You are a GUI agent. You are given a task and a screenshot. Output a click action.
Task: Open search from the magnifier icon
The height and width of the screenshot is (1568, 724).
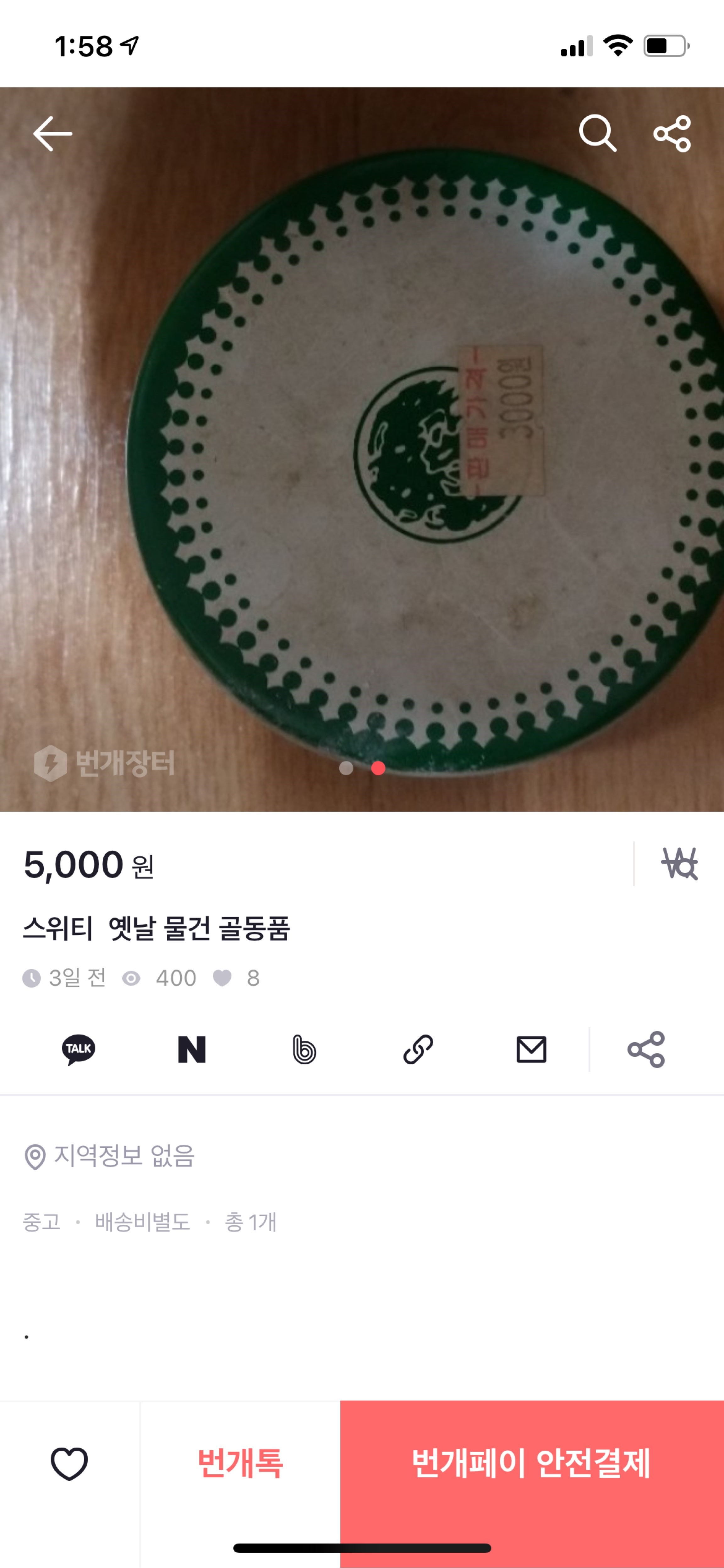pos(597,133)
